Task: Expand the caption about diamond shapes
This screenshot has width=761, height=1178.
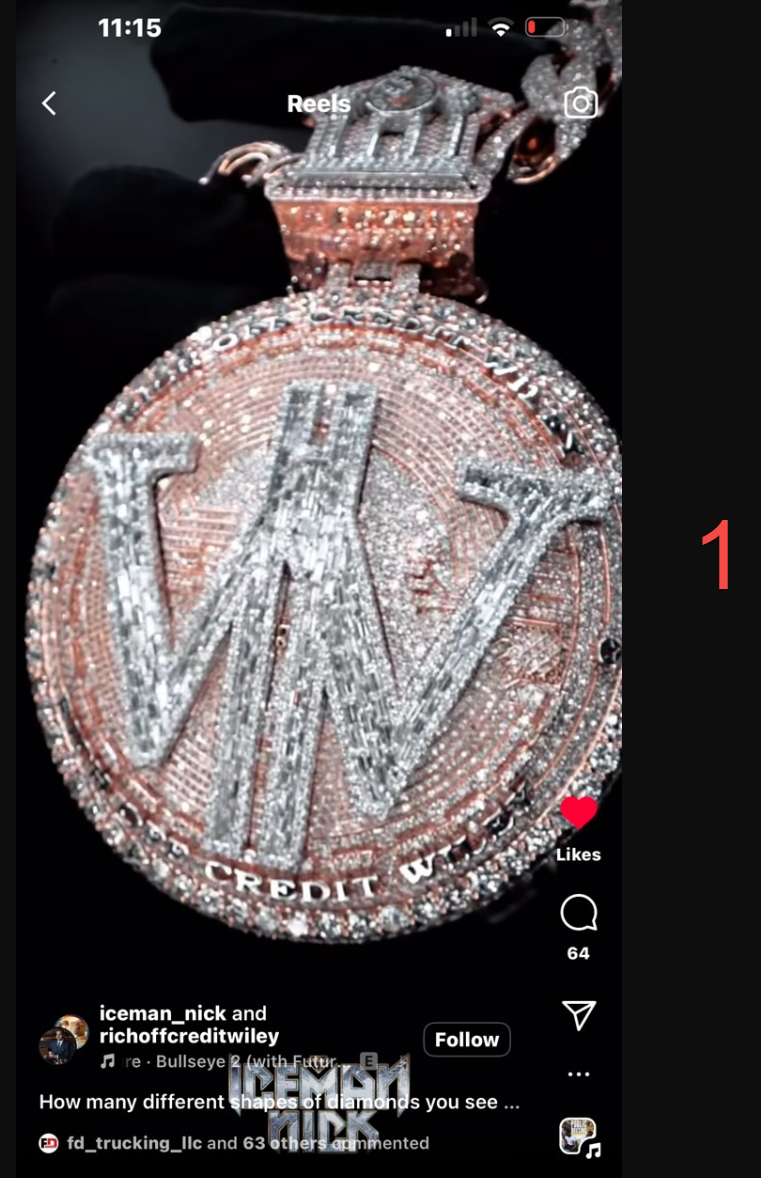Action: coord(278,1102)
